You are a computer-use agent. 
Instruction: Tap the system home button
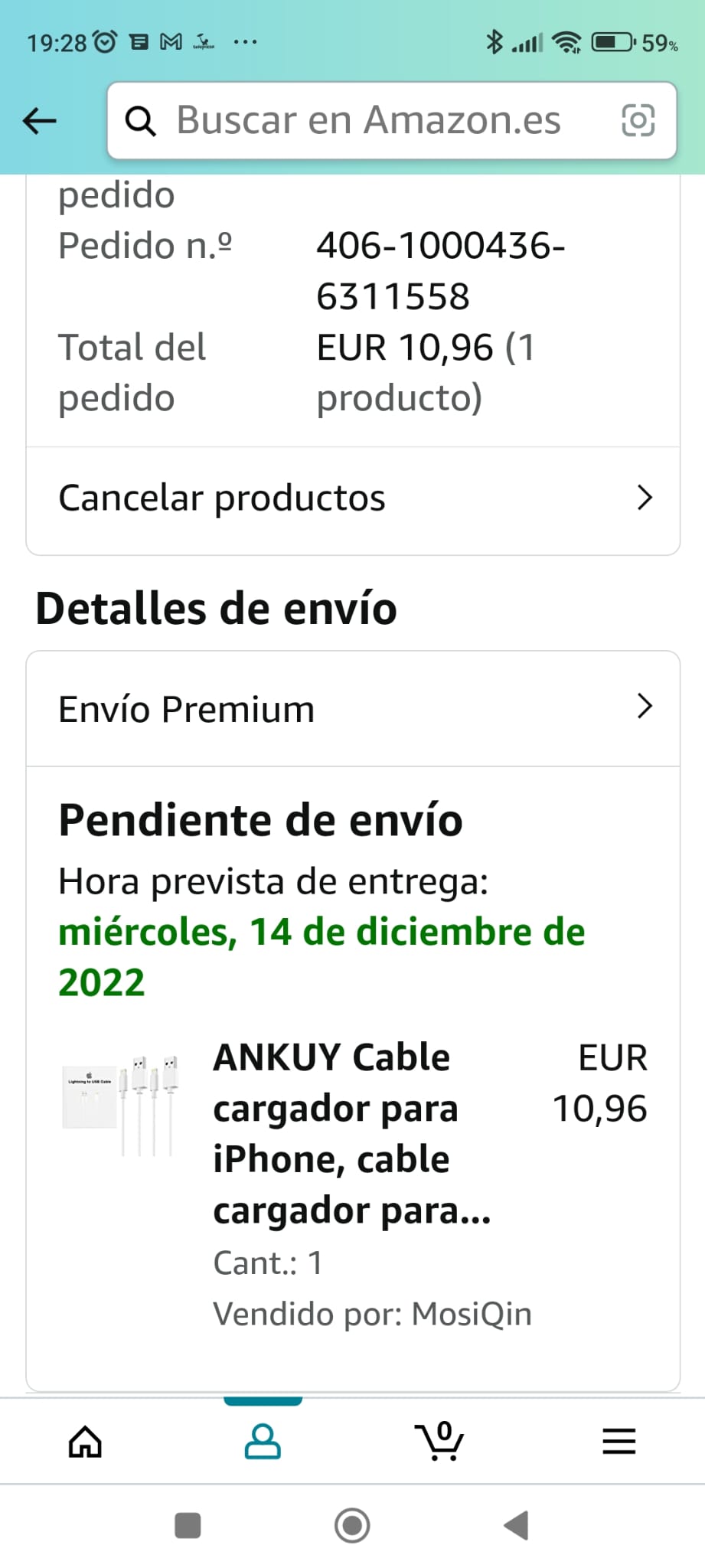point(352,1525)
